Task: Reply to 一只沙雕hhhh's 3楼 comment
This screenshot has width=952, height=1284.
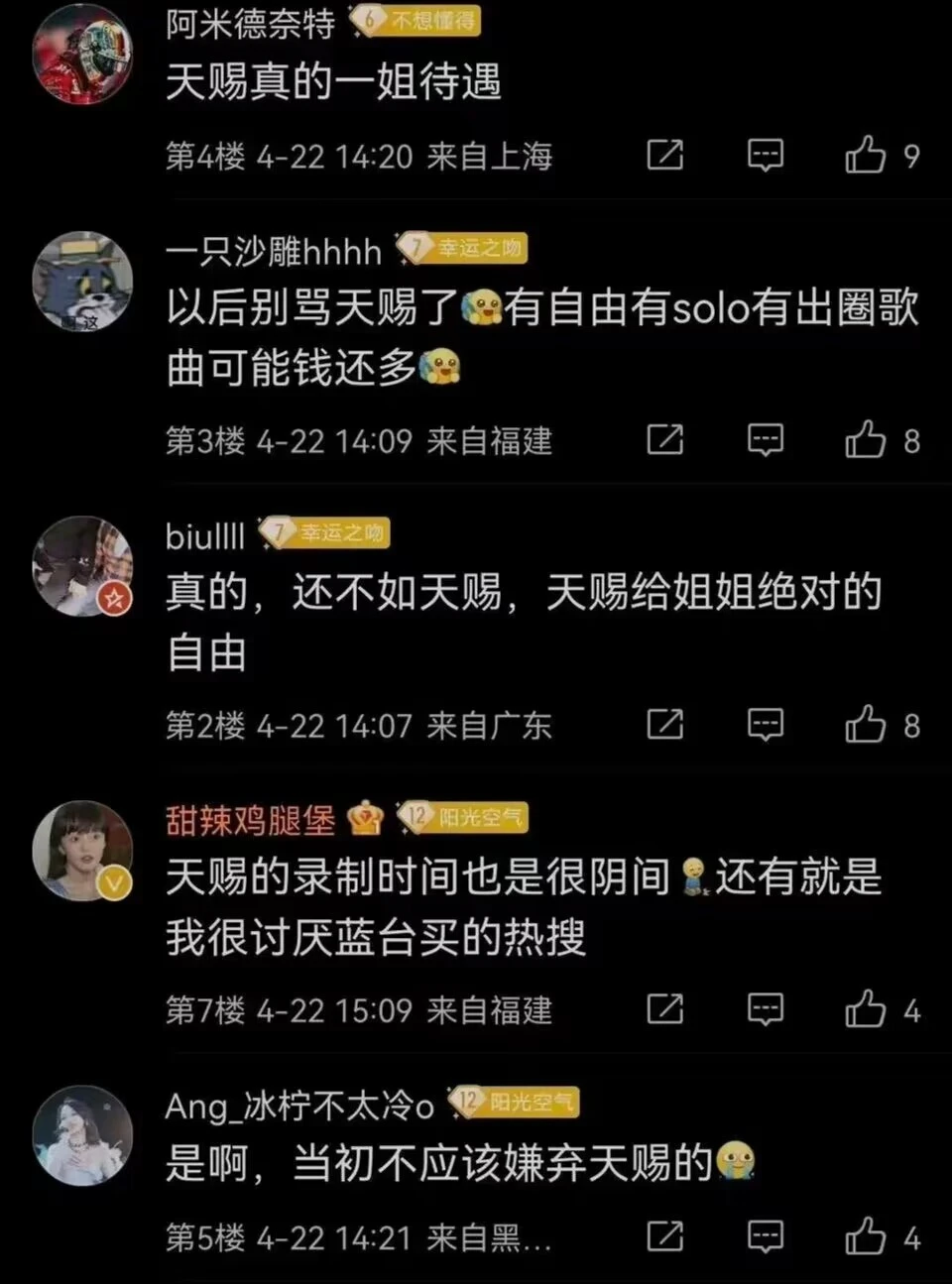Action: 765,440
